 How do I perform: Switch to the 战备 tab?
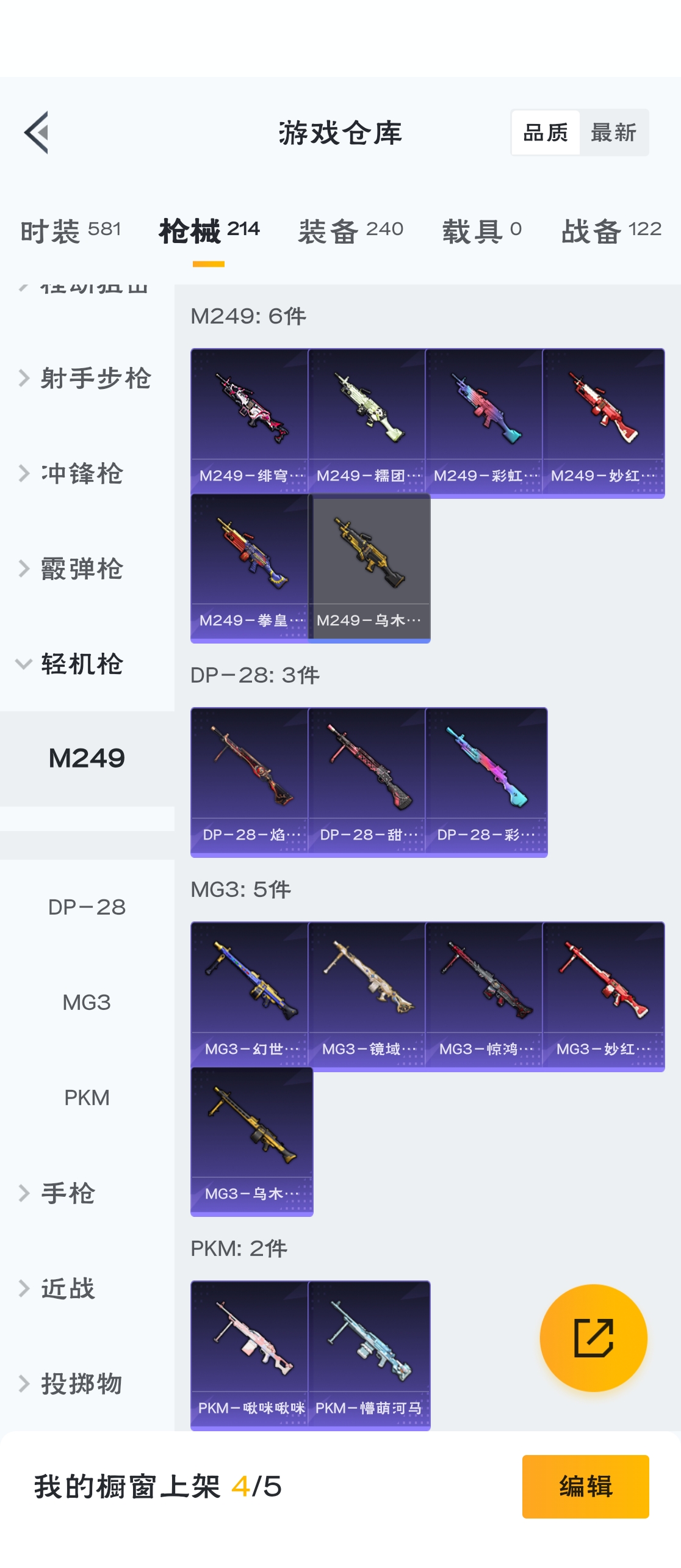coord(611,231)
